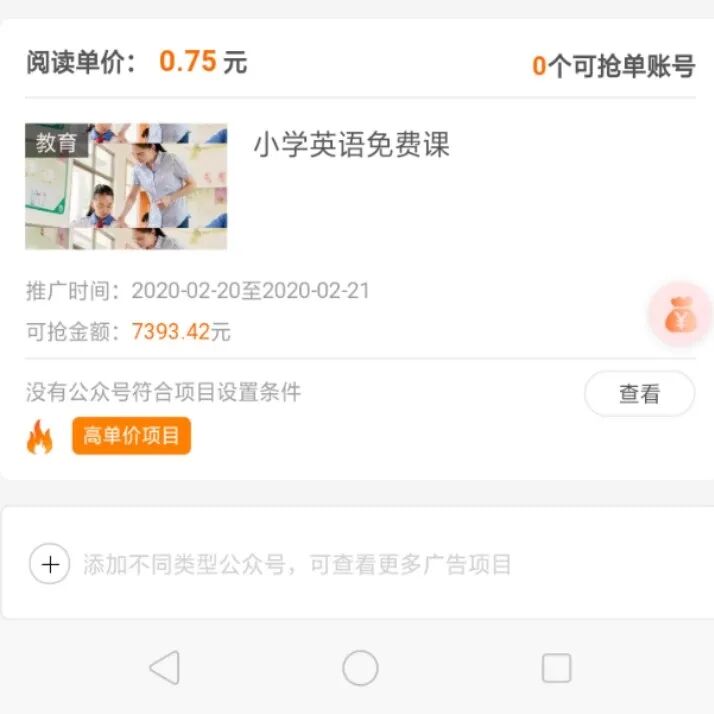Select the 高单价项目 tag

pyautogui.click(x=131, y=436)
